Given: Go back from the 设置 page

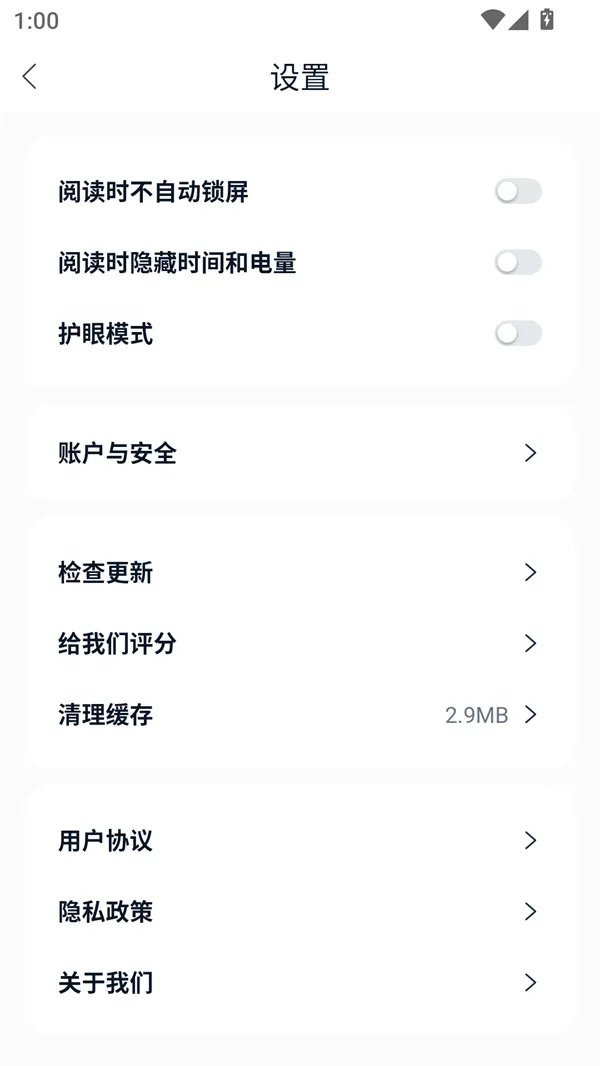Looking at the screenshot, I should pyautogui.click(x=29, y=76).
